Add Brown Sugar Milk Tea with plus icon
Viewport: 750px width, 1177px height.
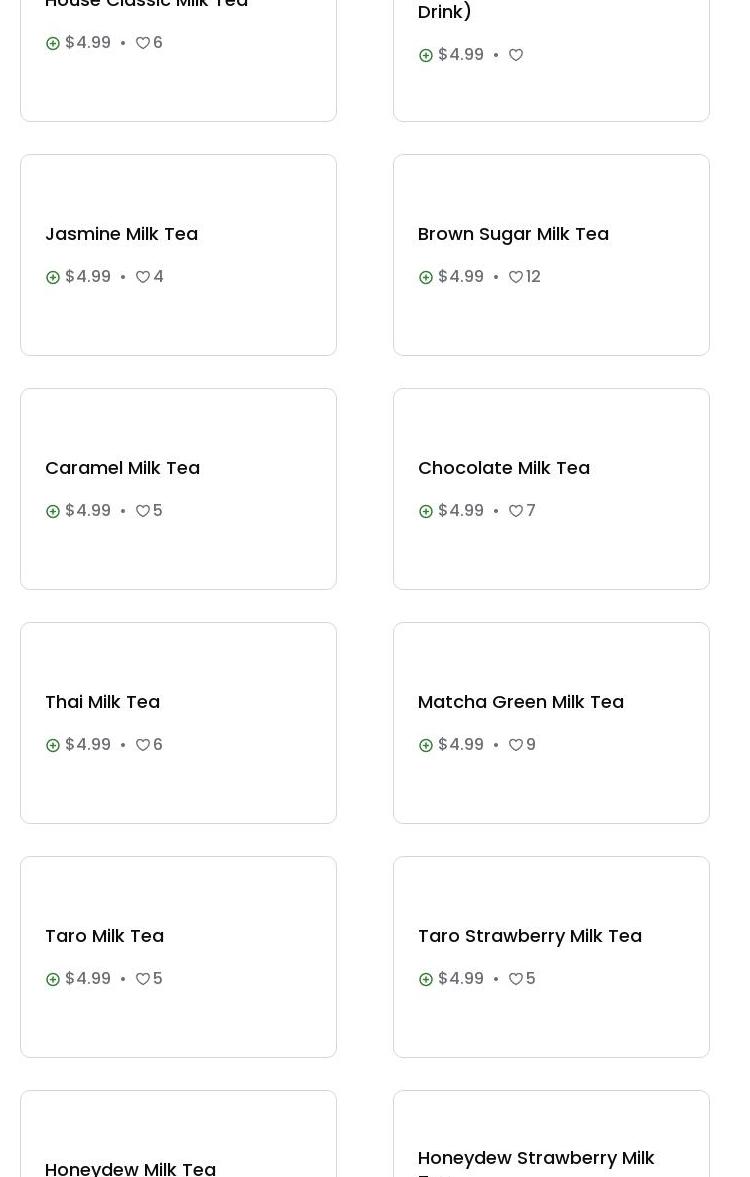[426, 277]
